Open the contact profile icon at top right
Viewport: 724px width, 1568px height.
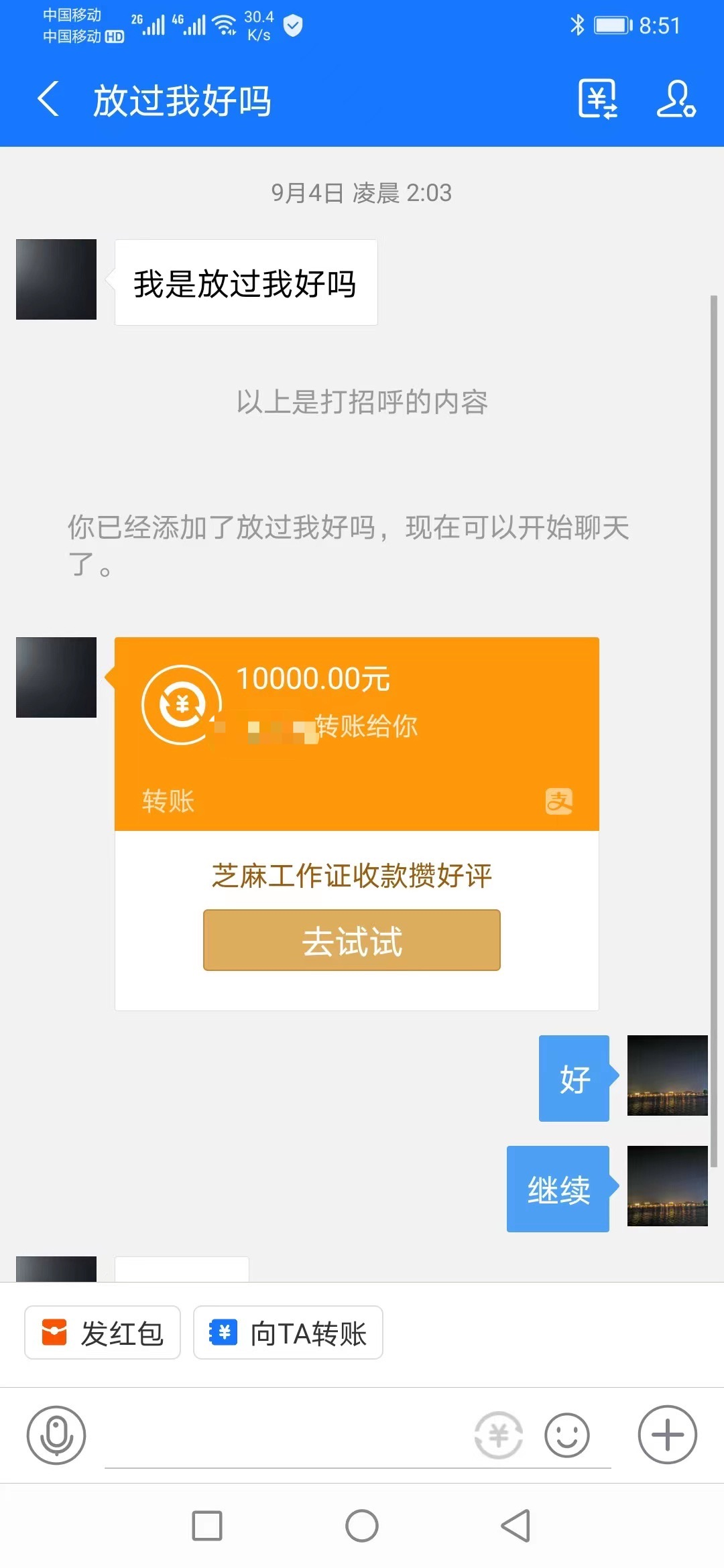point(676,98)
